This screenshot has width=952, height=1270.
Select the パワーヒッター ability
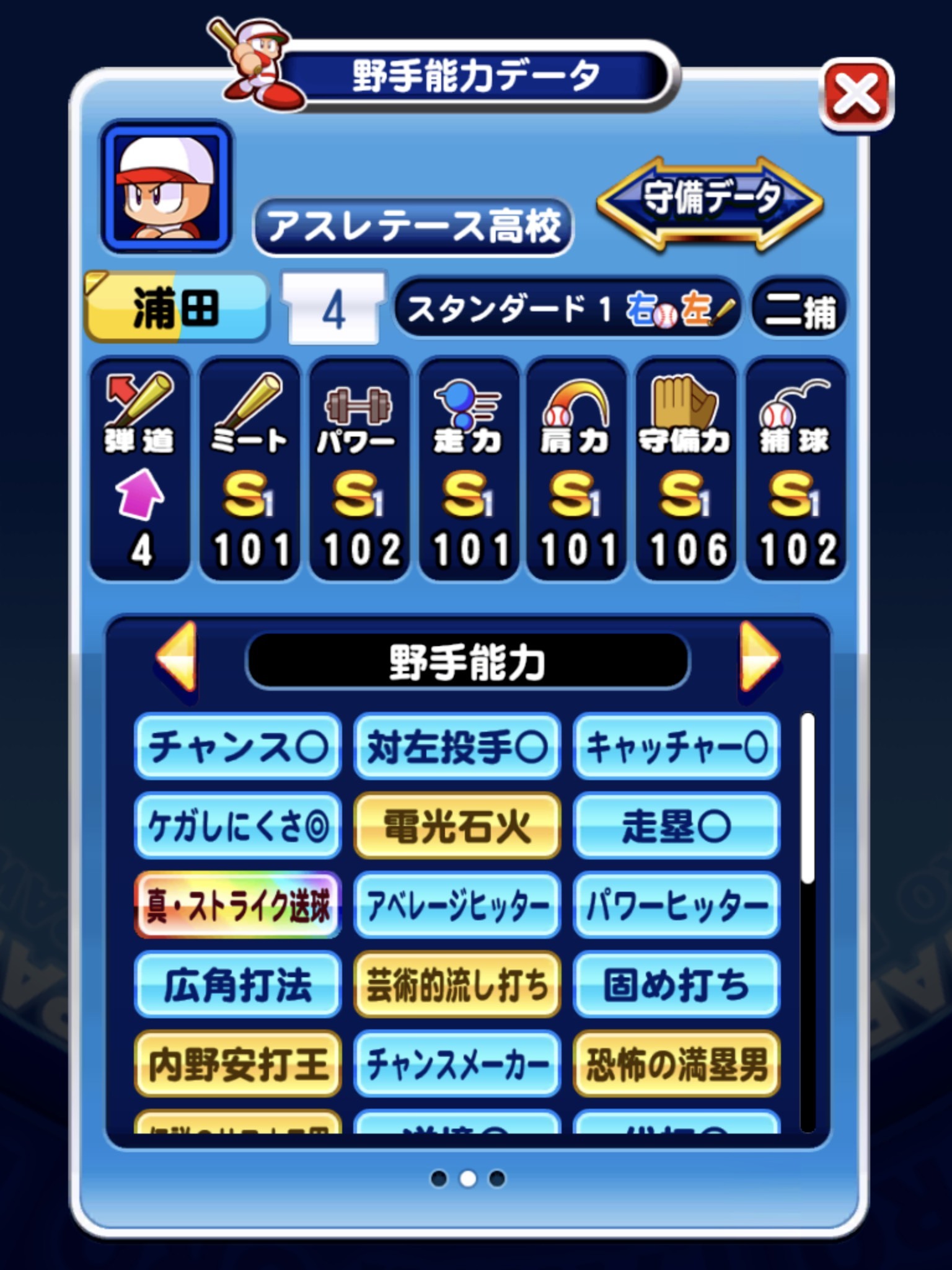[x=676, y=905]
